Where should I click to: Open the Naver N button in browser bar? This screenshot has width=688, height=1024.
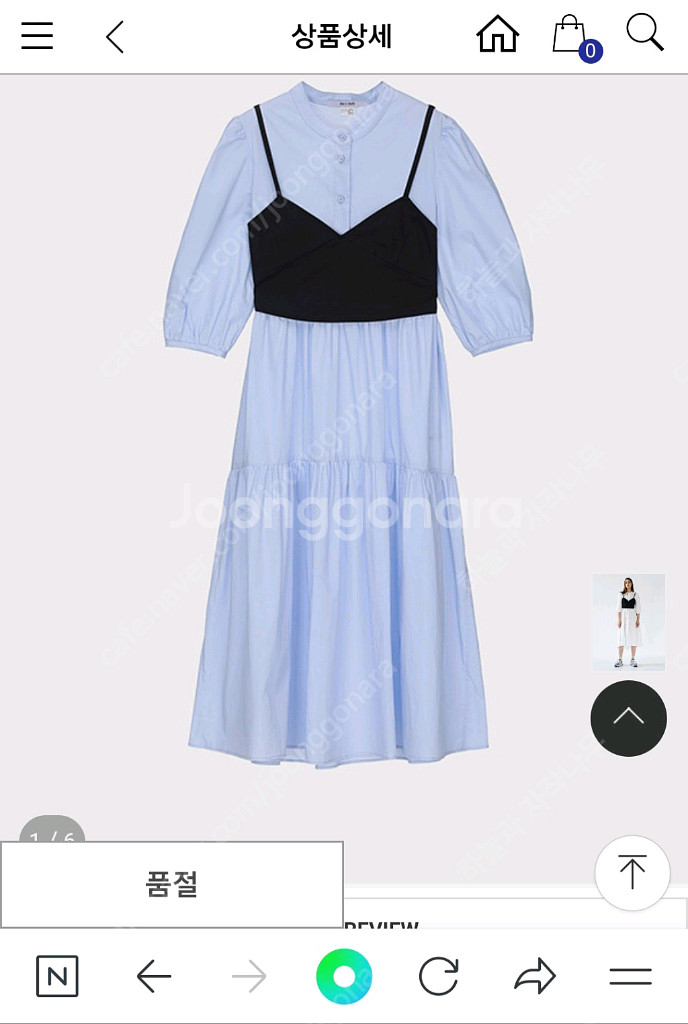click(57, 976)
